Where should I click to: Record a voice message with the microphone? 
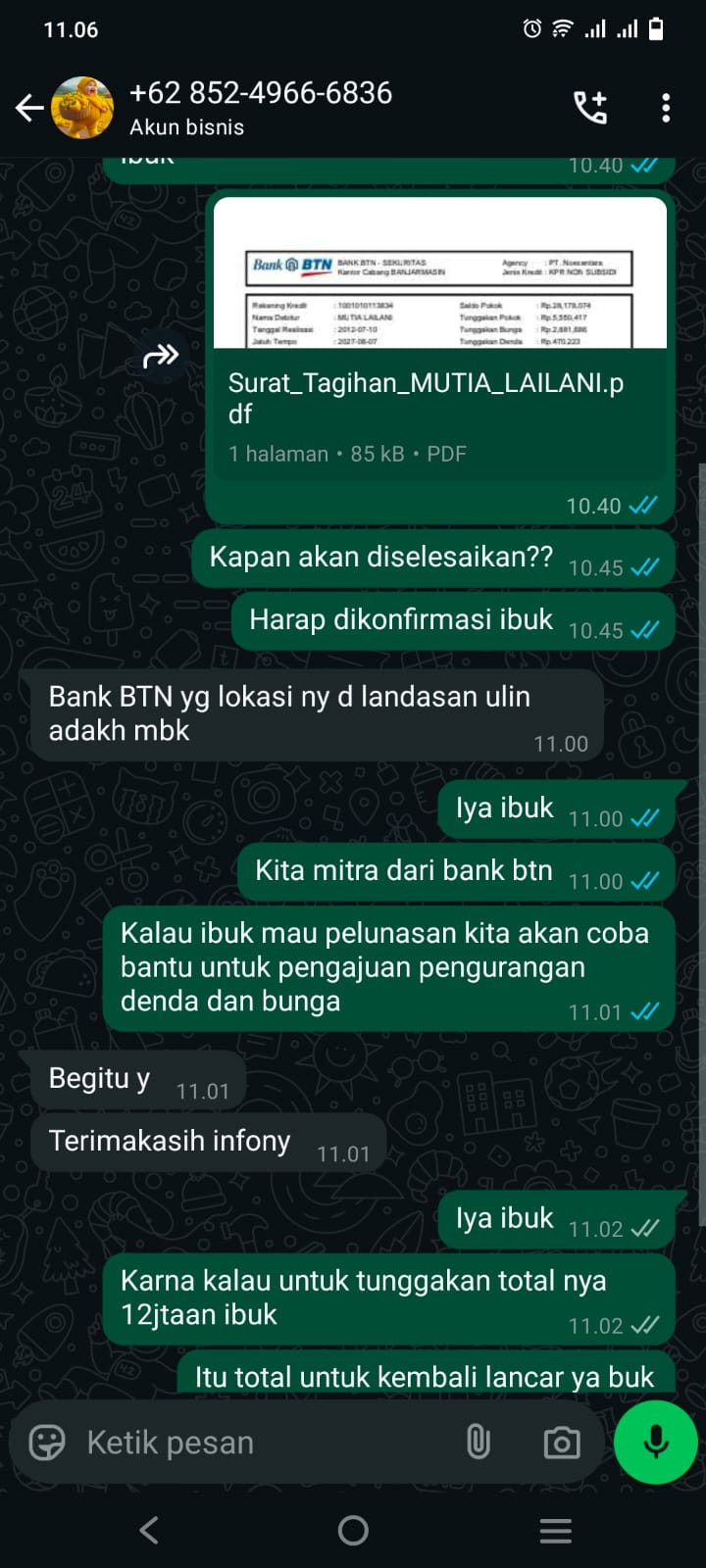[655, 1443]
